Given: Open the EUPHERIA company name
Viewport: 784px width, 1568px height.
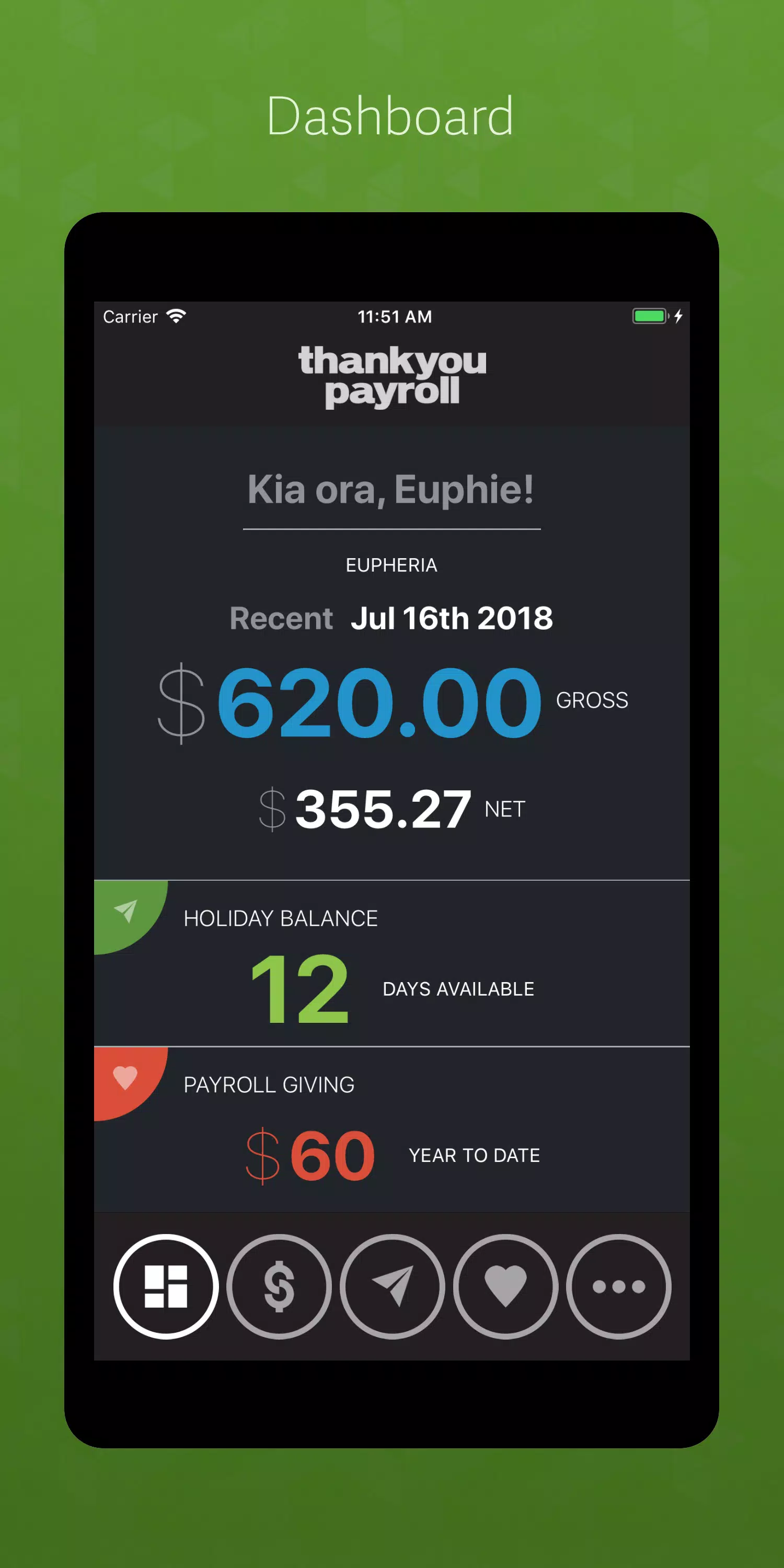Looking at the screenshot, I should [391, 565].
